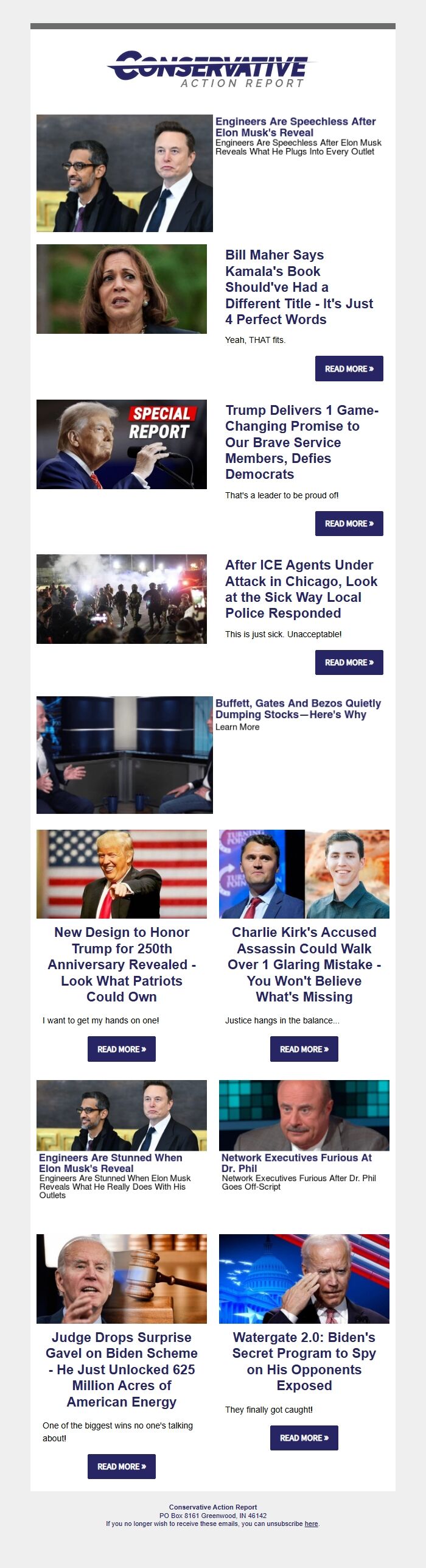Open Buffett, Gates And Bezos Dumping Stocks link
The image size is (426, 1568).
pos(298,708)
